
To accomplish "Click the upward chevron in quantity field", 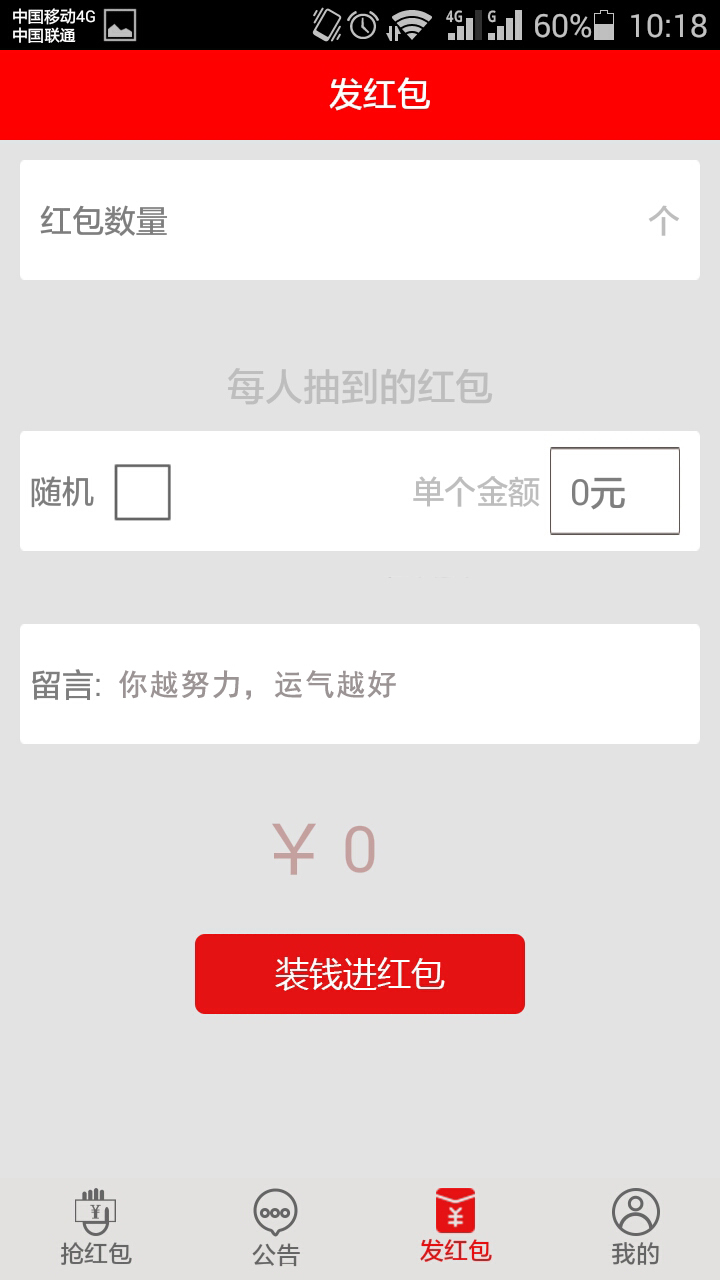I will (x=663, y=220).
